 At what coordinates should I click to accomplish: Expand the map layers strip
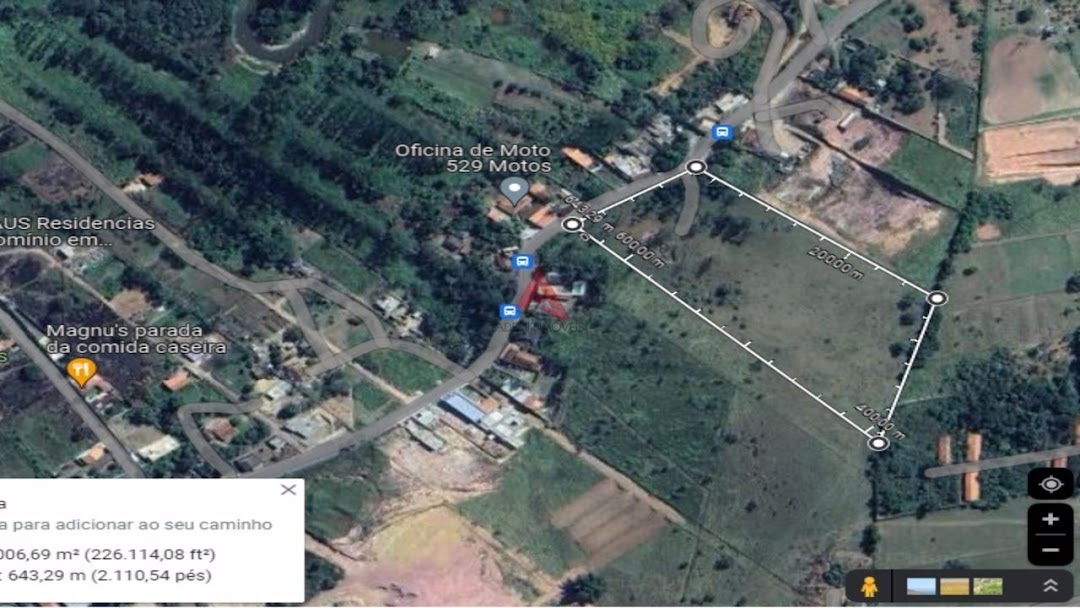tap(1050, 587)
